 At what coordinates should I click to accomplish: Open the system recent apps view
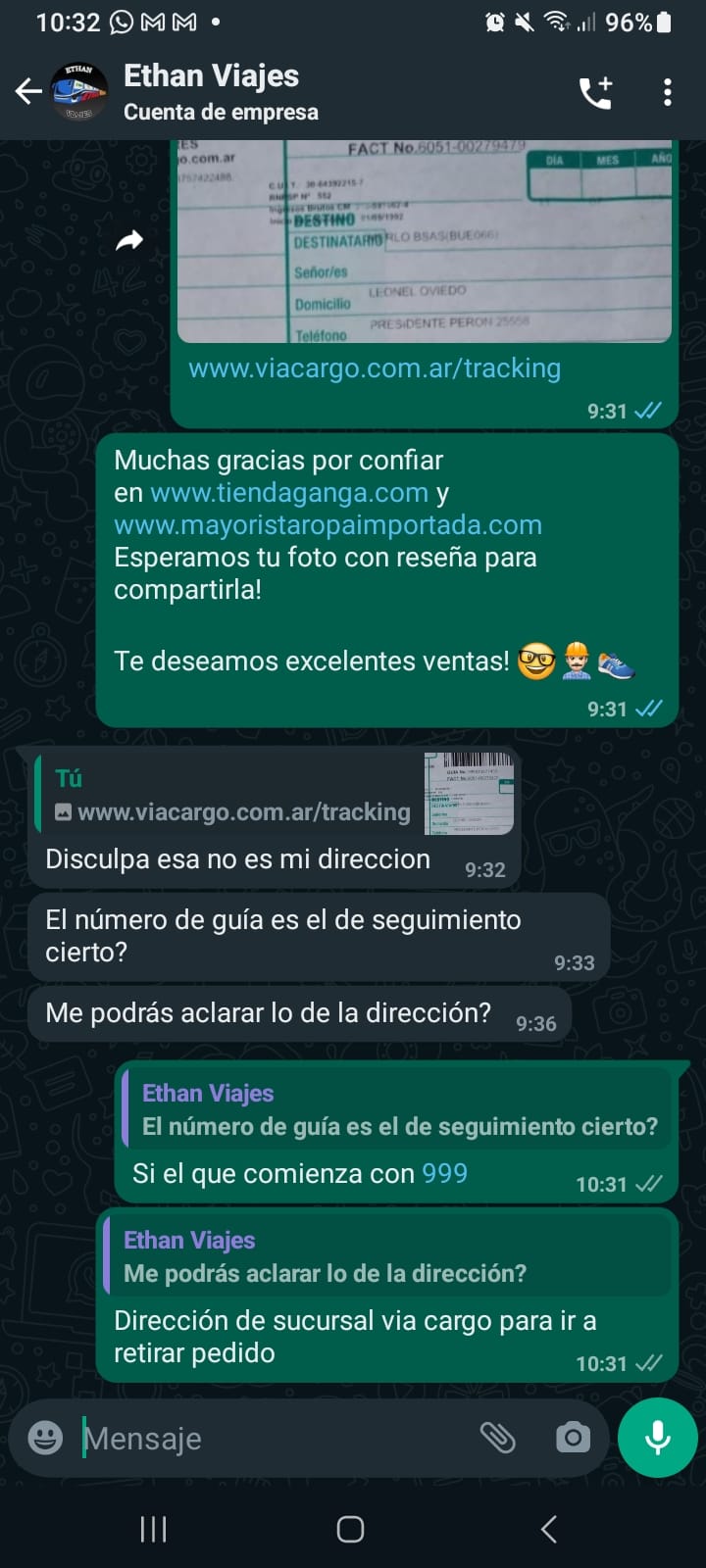(153, 1529)
